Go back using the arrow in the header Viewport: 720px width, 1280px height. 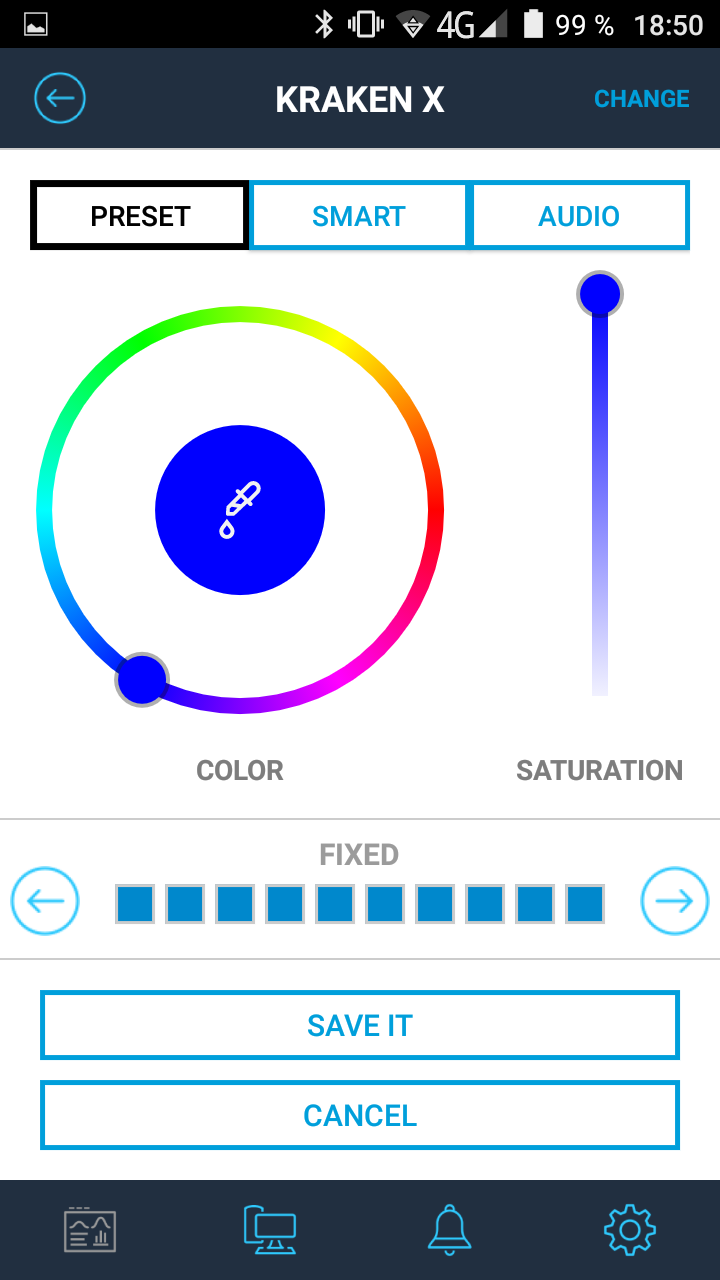click(60, 98)
